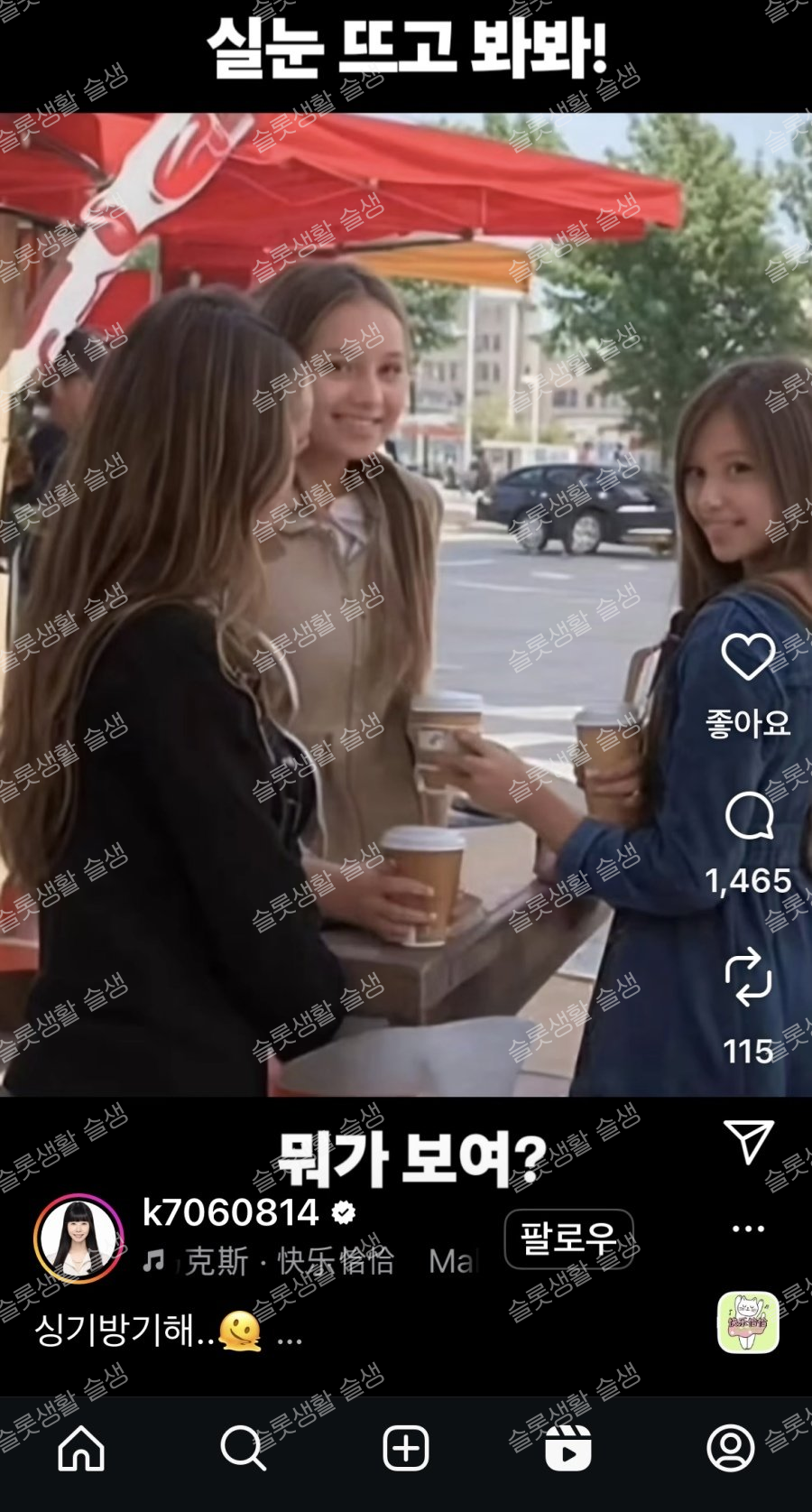This screenshot has height=1512, width=812.
Task: Like this reel with the heart icon
Action: coord(748,656)
